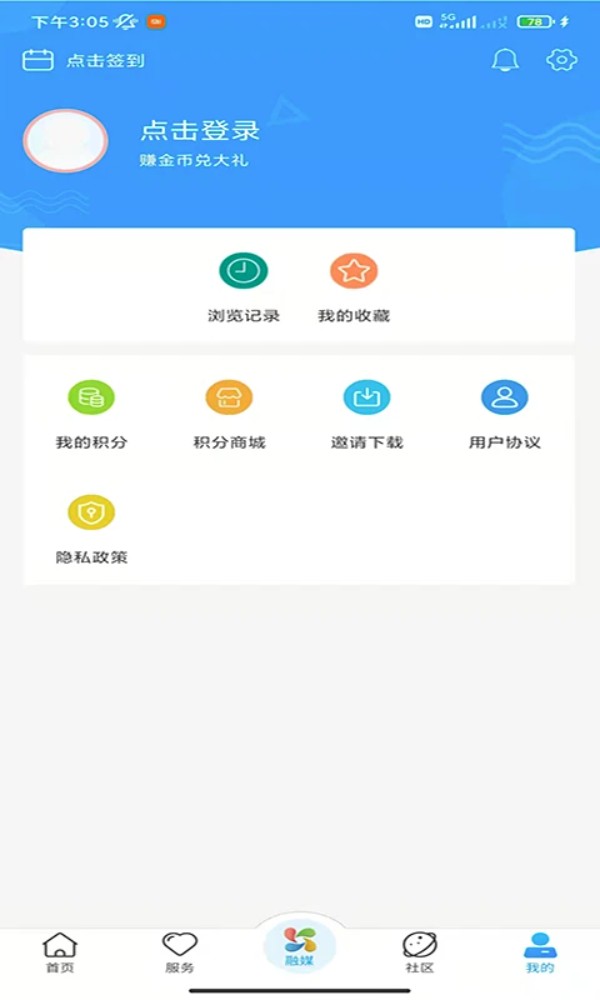
Task: Open the settings gear
Action: [562, 60]
